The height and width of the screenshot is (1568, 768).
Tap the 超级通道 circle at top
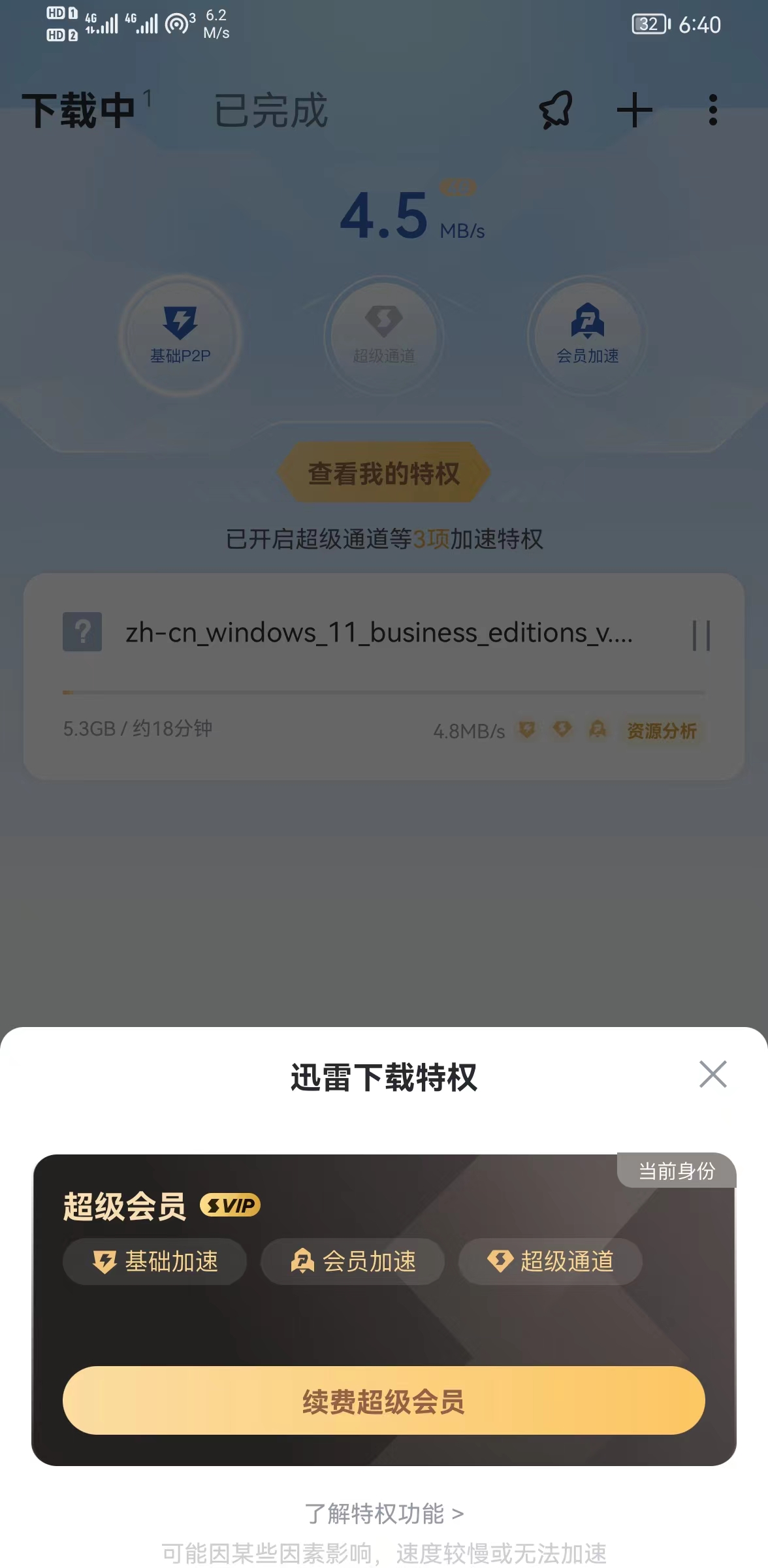point(384,336)
